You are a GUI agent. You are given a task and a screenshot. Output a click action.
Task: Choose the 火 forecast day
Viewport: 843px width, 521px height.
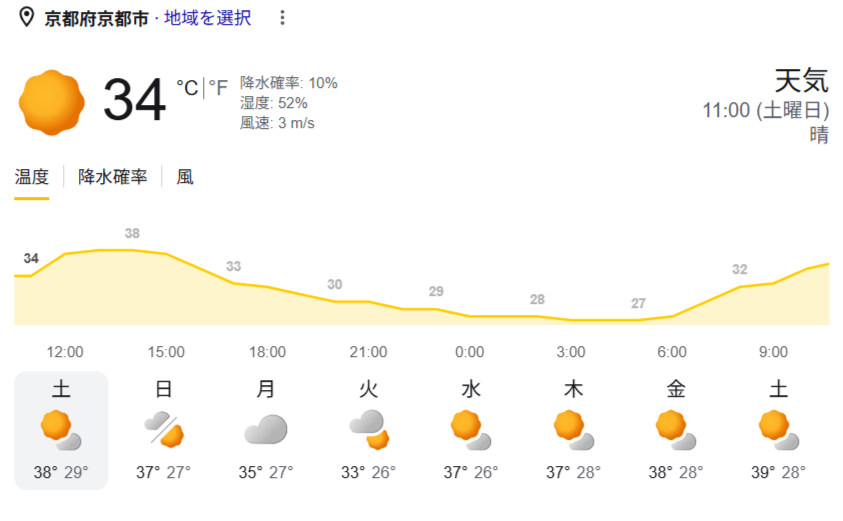[368, 430]
